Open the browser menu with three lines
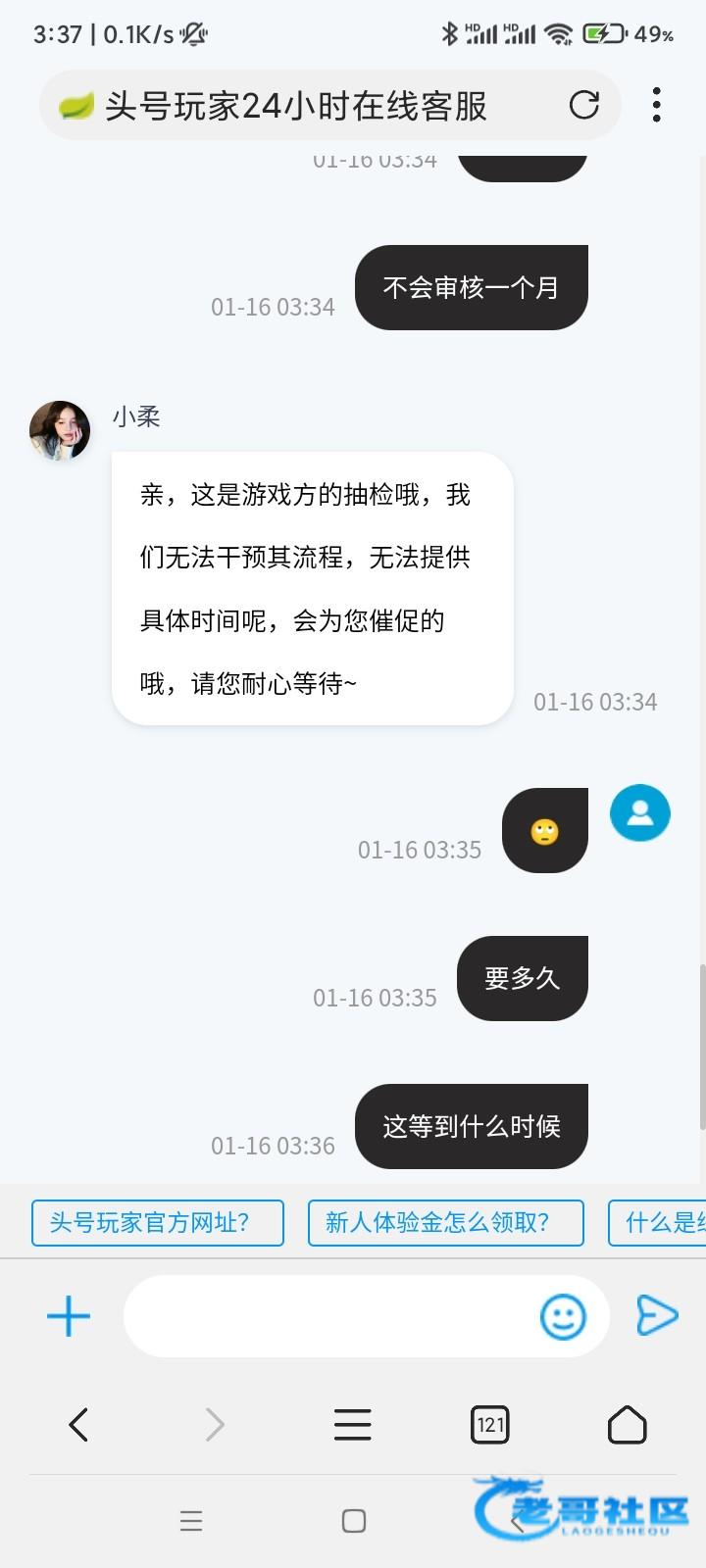The width and height of the screenshot is (706, 1568). click(x=352, y=1425)
